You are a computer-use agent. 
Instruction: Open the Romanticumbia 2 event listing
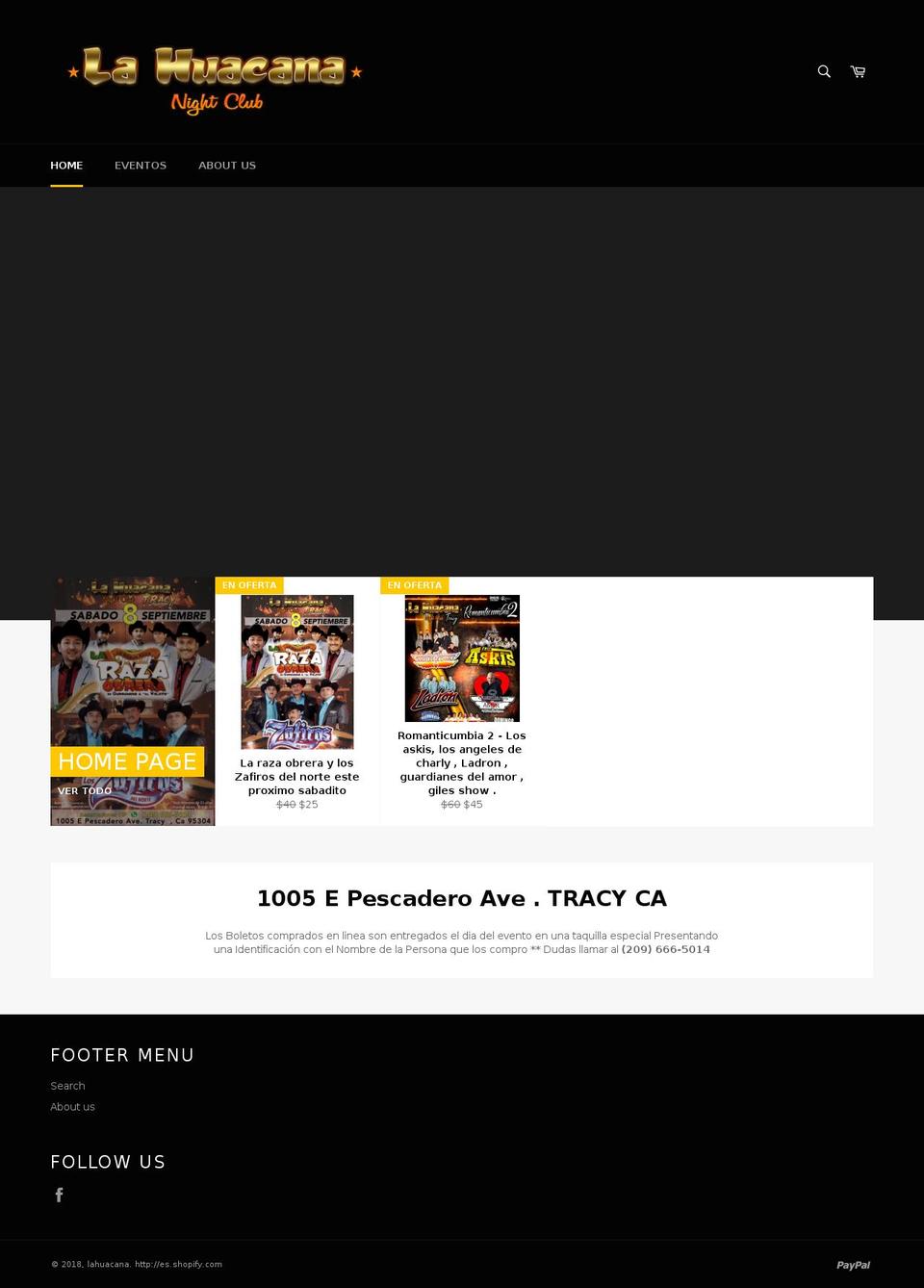point(462,761)
